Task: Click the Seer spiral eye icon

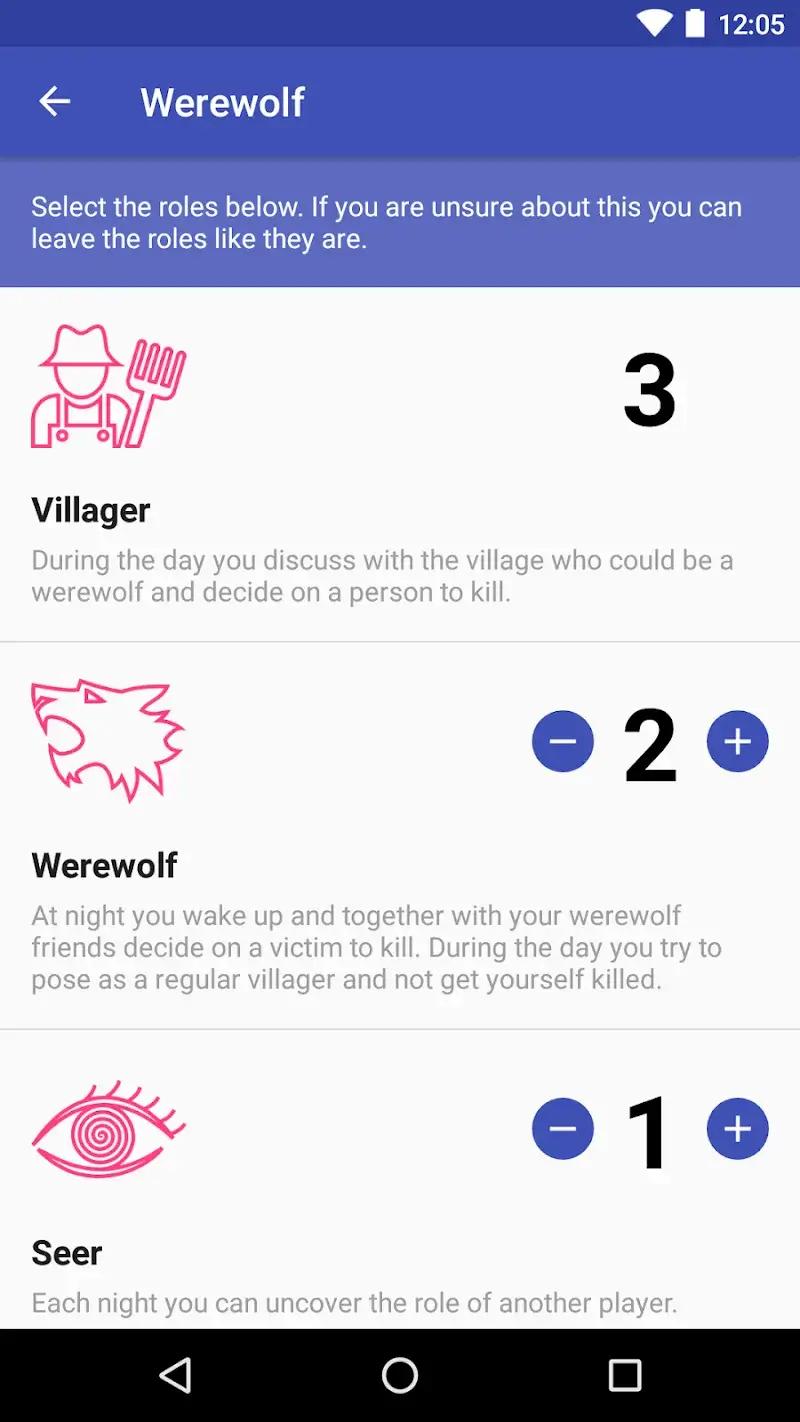Action: tap(108, 1128)
